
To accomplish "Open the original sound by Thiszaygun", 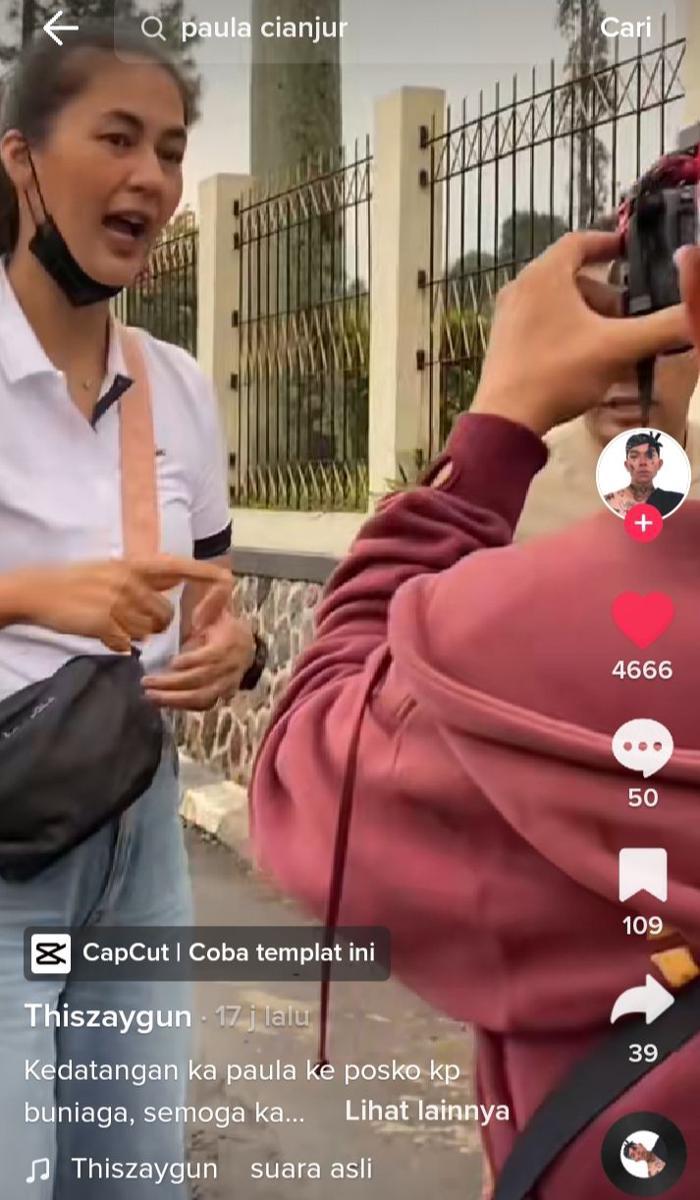I will click(x=220, y=1168).
